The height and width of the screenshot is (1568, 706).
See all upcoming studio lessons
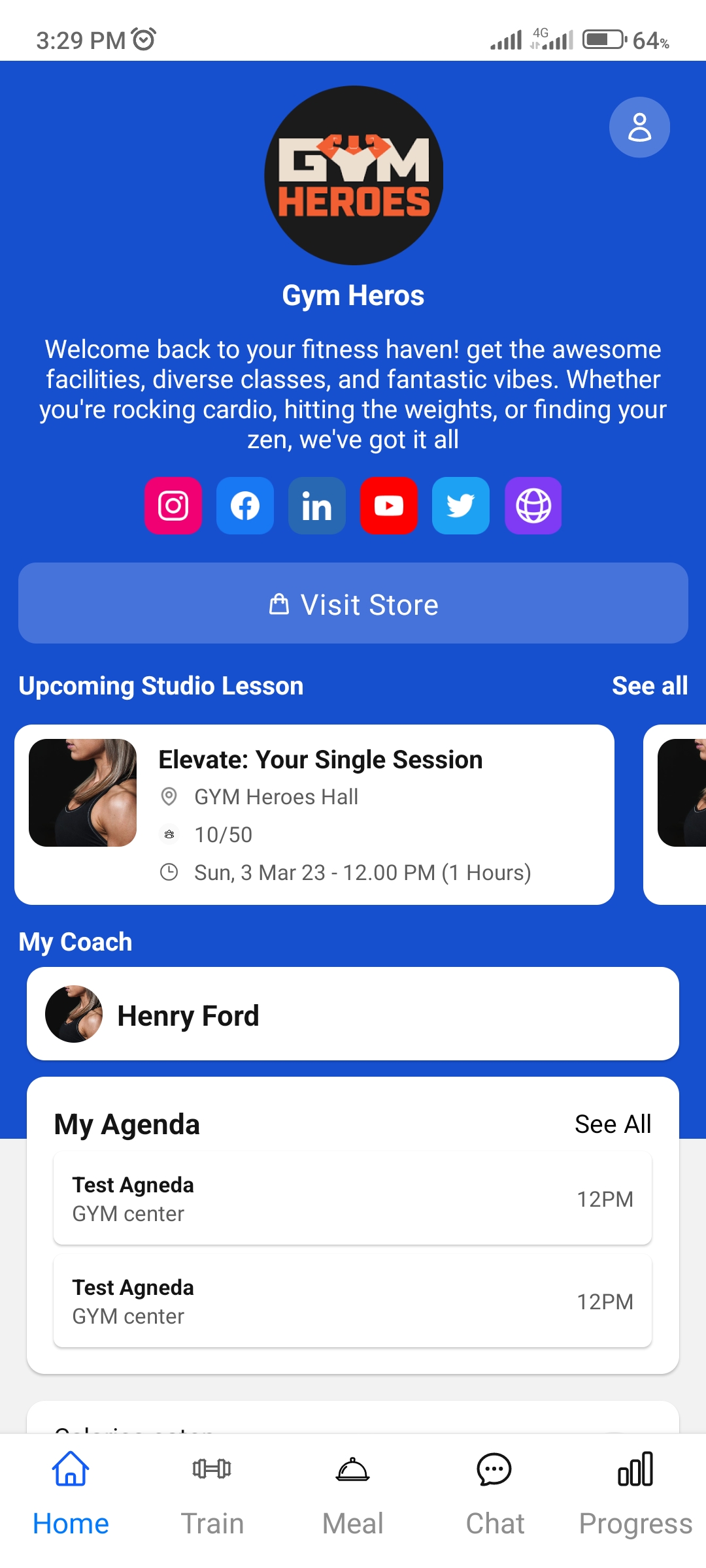(x=649, y=686)
